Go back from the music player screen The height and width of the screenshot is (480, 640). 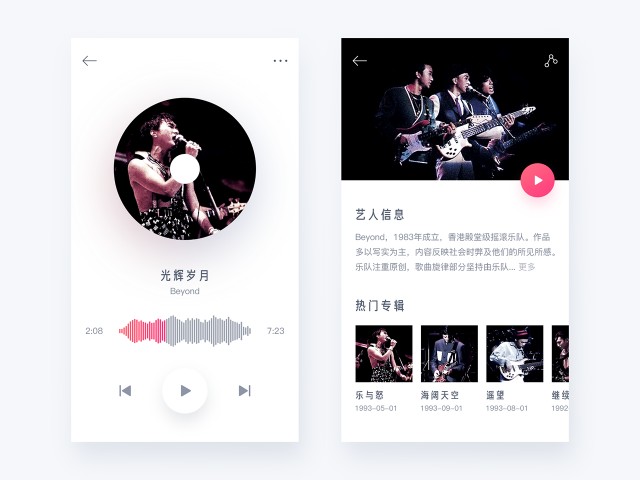90,61
